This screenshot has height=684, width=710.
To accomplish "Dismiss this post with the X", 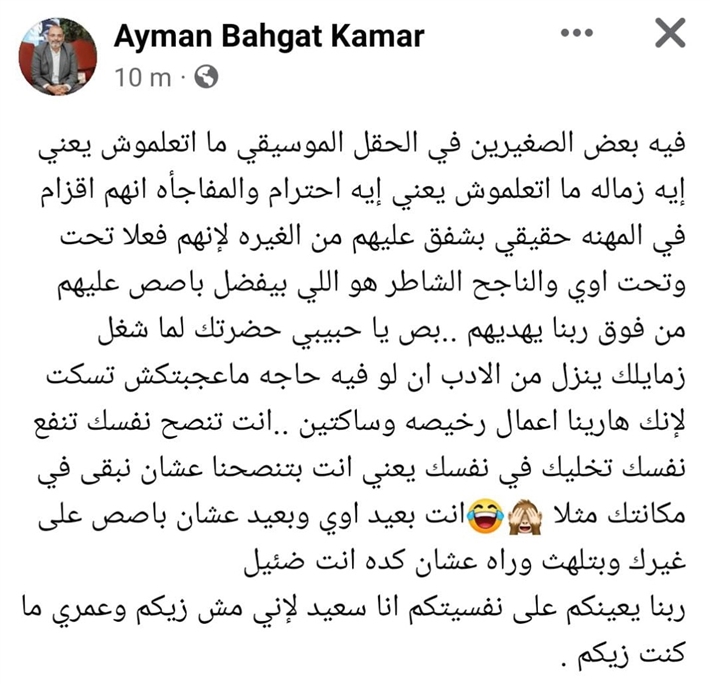I will coord(668,35).
